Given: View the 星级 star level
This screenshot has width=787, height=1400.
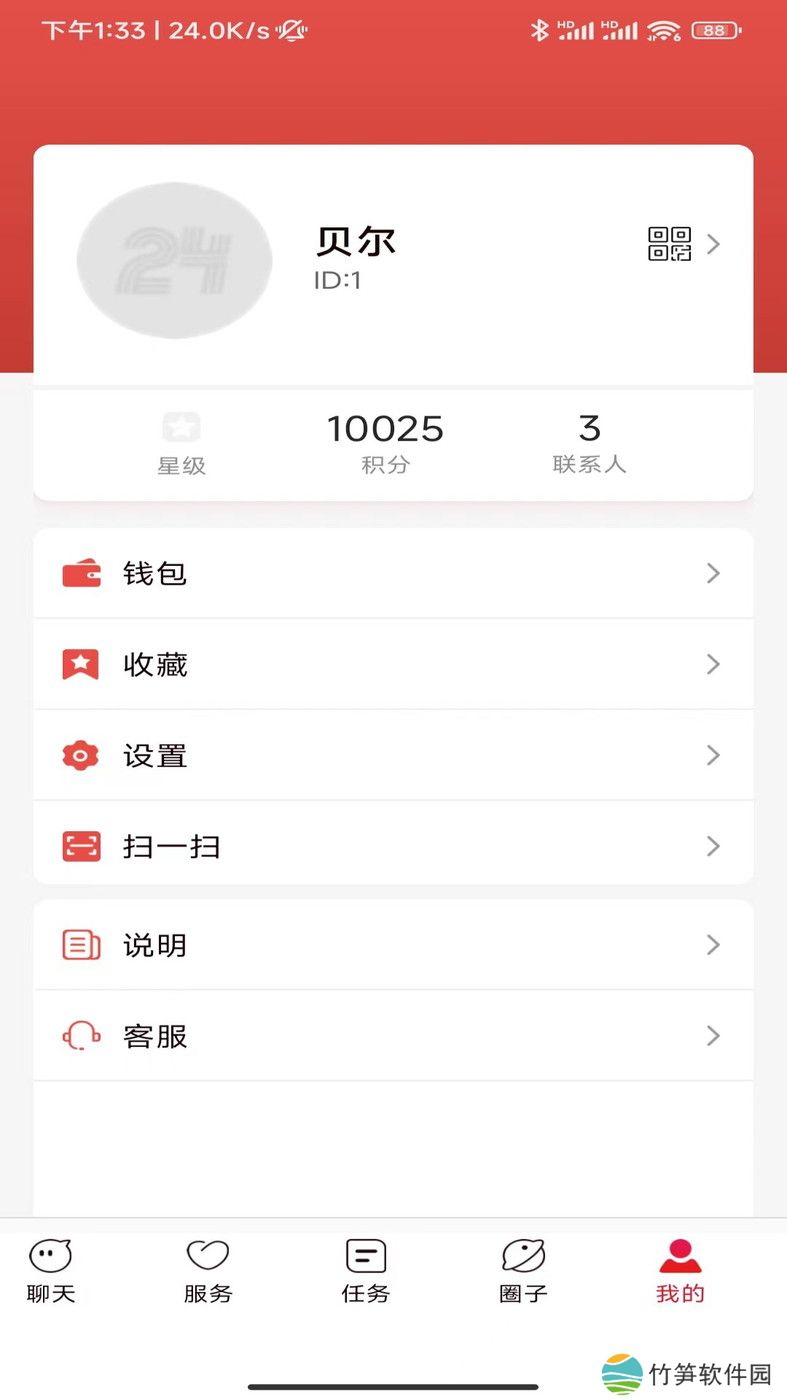Looking at the screenshot, I should [181, 443].
